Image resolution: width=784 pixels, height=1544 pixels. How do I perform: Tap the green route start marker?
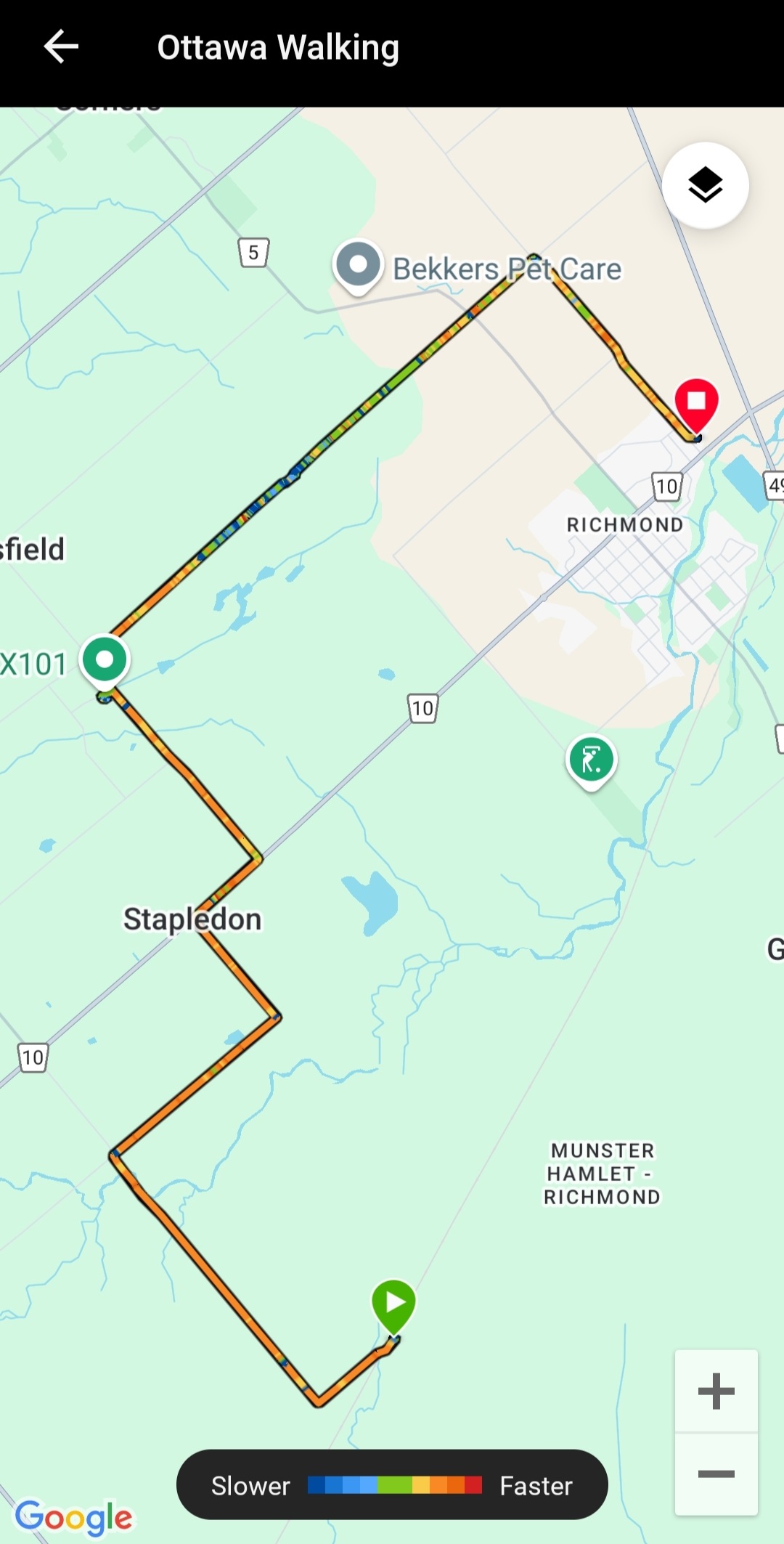click(x=393, y=1304)
